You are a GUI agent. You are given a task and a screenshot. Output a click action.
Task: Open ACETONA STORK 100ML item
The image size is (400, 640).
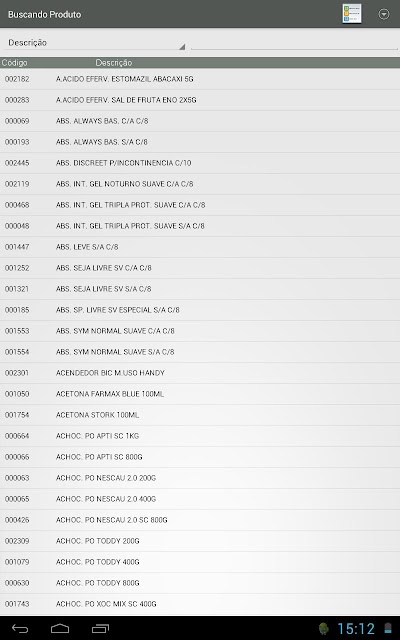click(200, 415)
